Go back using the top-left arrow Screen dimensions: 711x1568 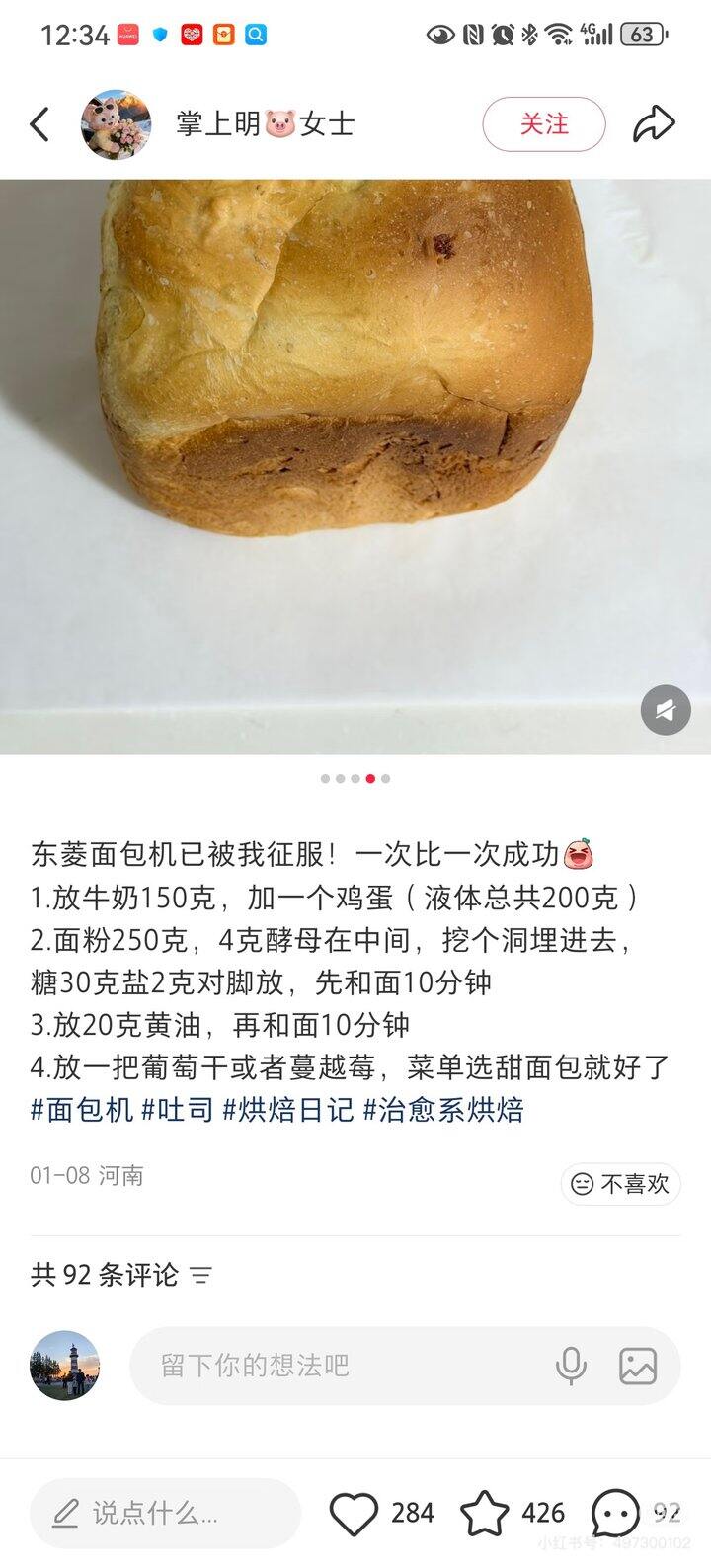click(x=39, y=124)
